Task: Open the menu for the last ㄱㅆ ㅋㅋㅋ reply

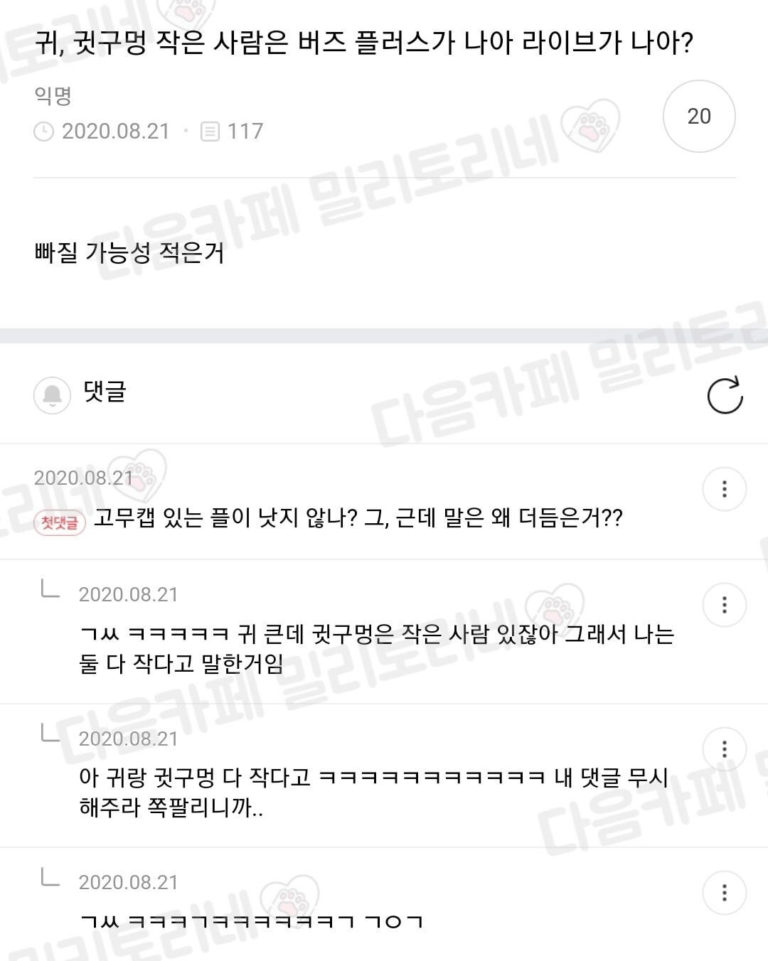Action: [724, 892]
